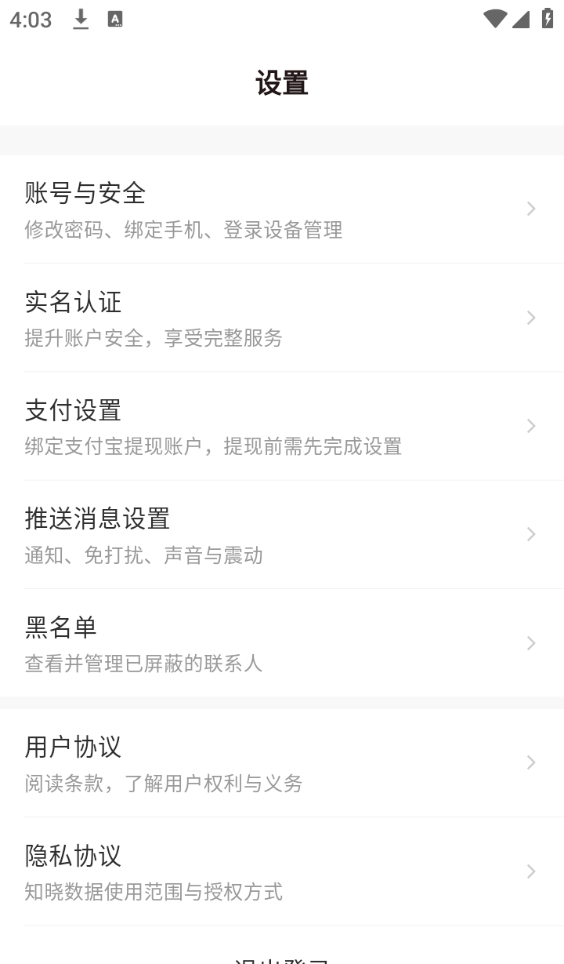This screenshot has width=564, height=964.
Task: Open 推送消息设置
Action: 282,534
